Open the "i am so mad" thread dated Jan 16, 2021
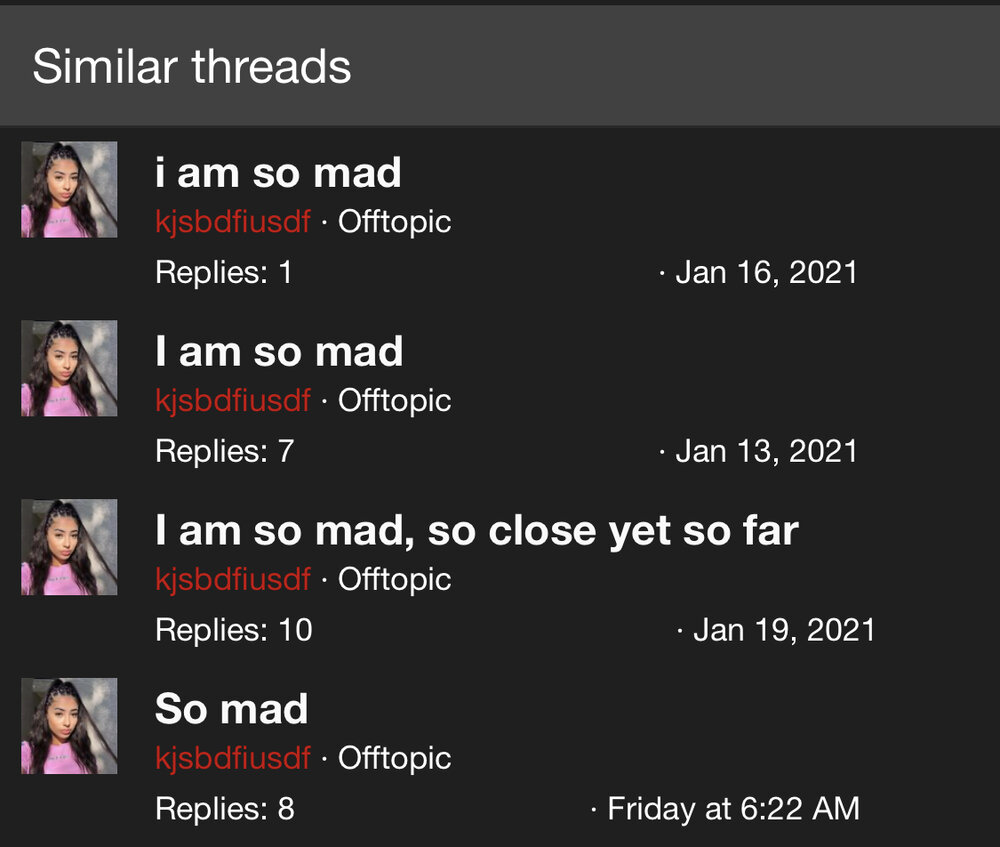1000x847 pixels. click(278, 173)
